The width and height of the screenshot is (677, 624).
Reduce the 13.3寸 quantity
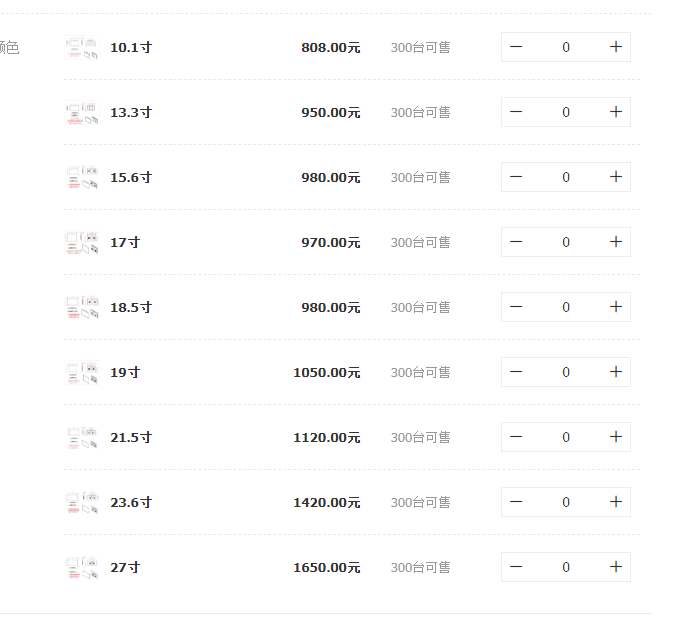[x=516, y=112]
